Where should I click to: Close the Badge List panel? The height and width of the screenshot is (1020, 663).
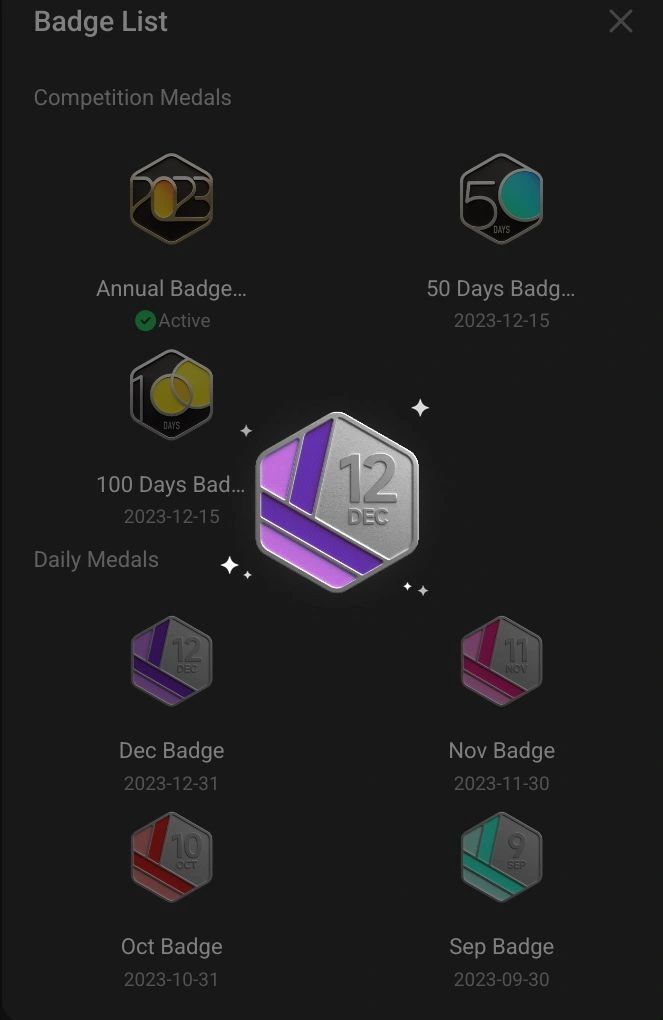[x=621, y=21]
